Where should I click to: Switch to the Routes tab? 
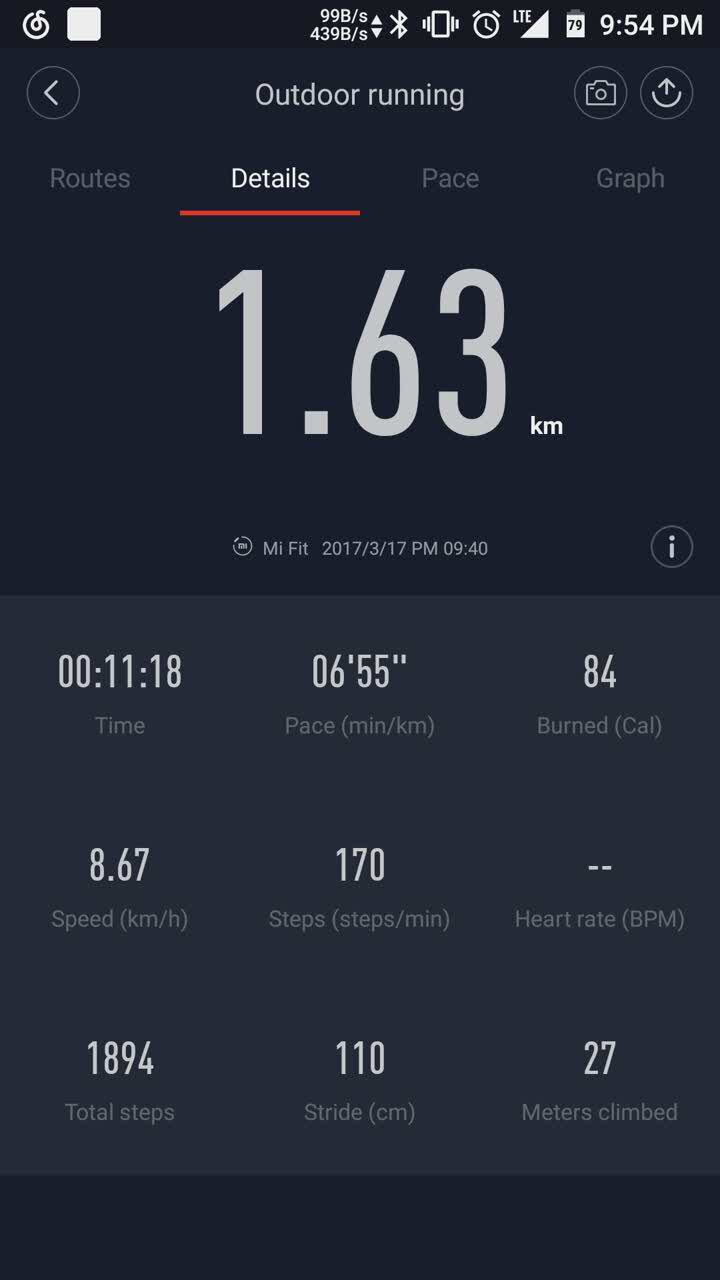point(90,178)
